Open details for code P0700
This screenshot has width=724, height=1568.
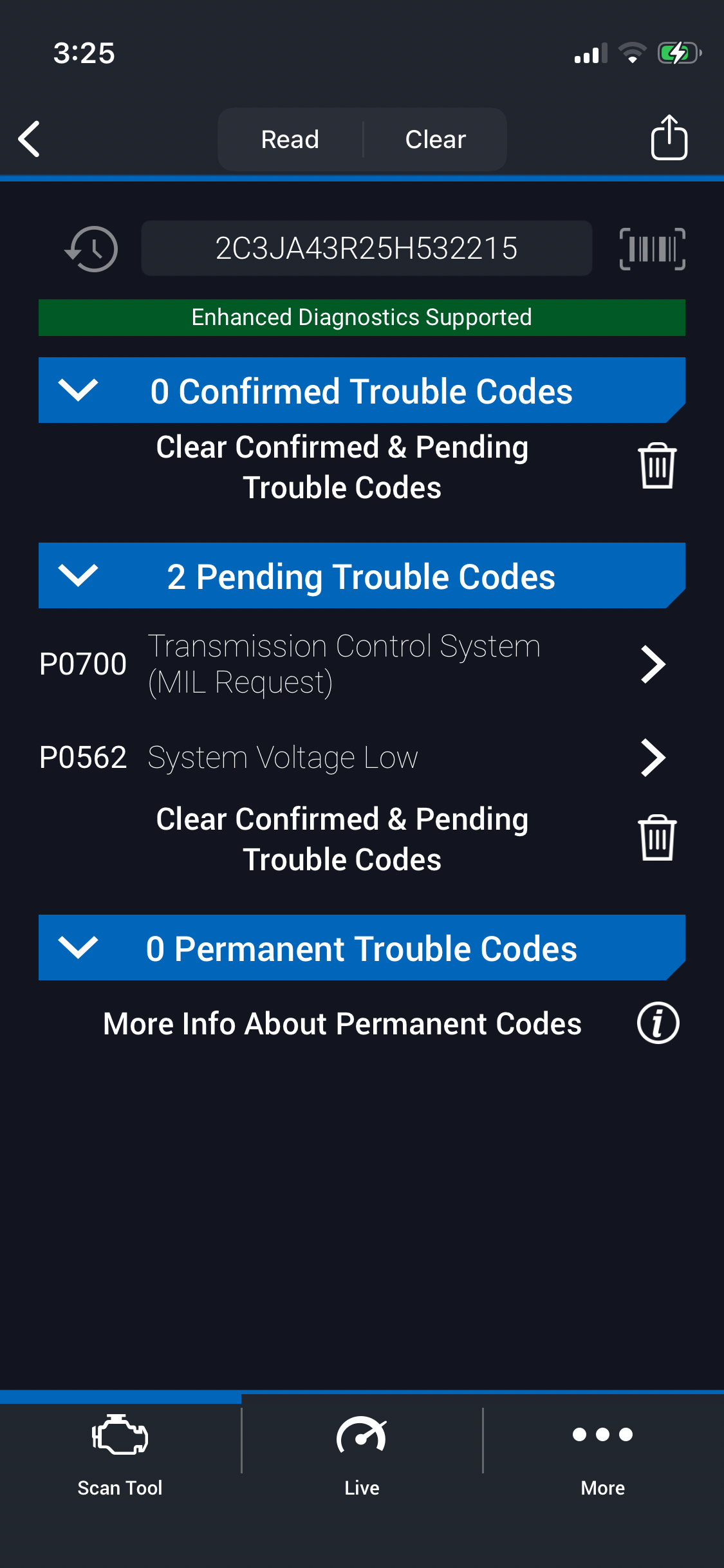click(653, 664)
